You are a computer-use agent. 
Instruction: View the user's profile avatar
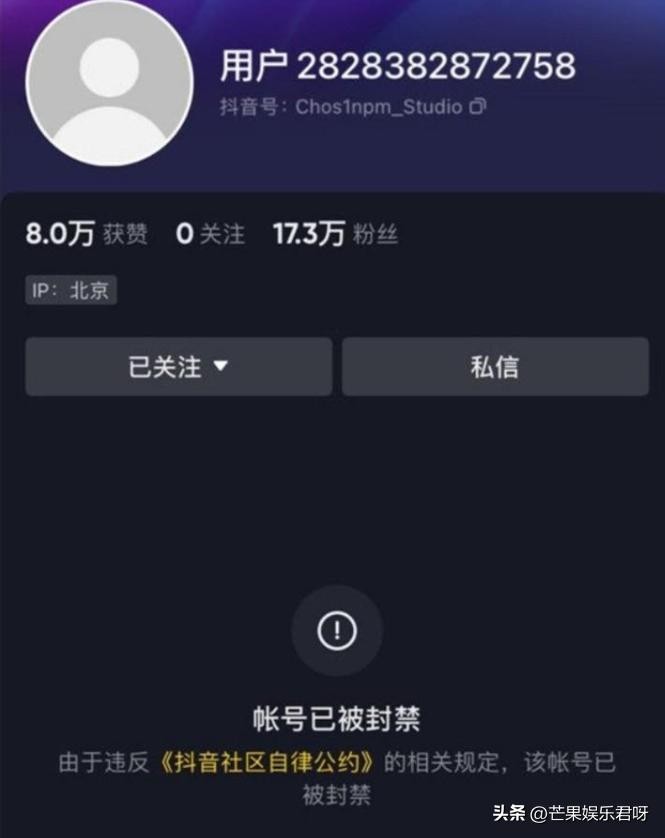pyautogui.click(x=109, y=82)
